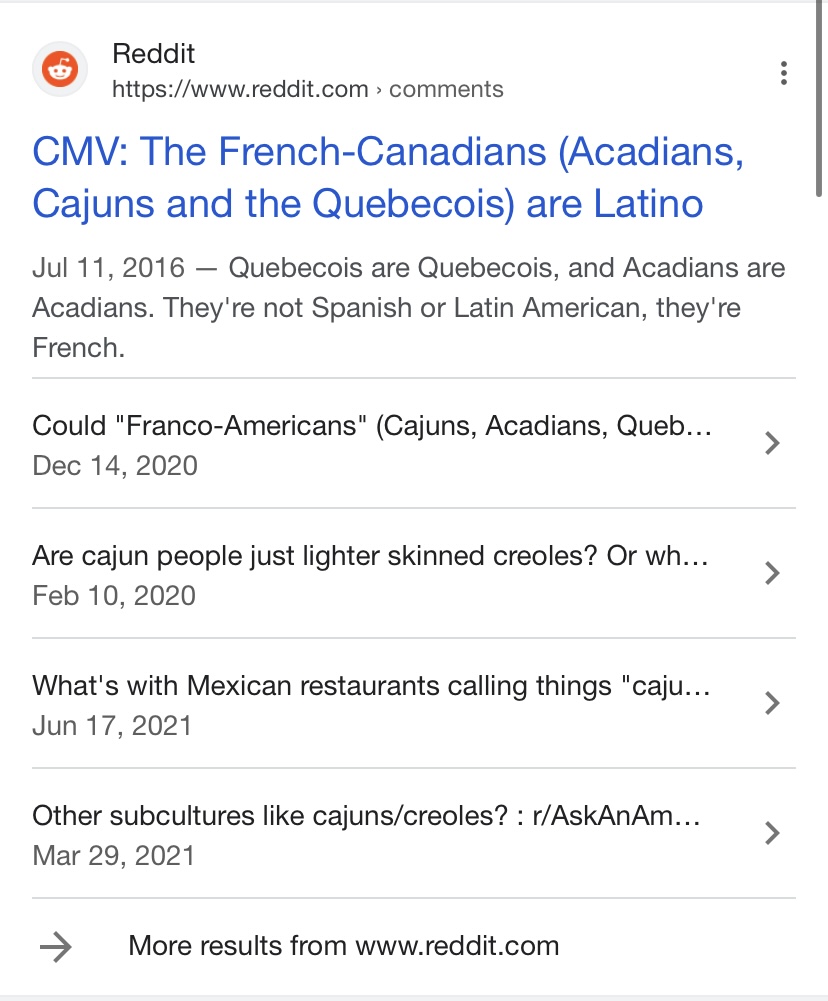Open the CMV French-Canadians are Latino result
This screenshot has width=828, height=1001.
pos(388,178)
